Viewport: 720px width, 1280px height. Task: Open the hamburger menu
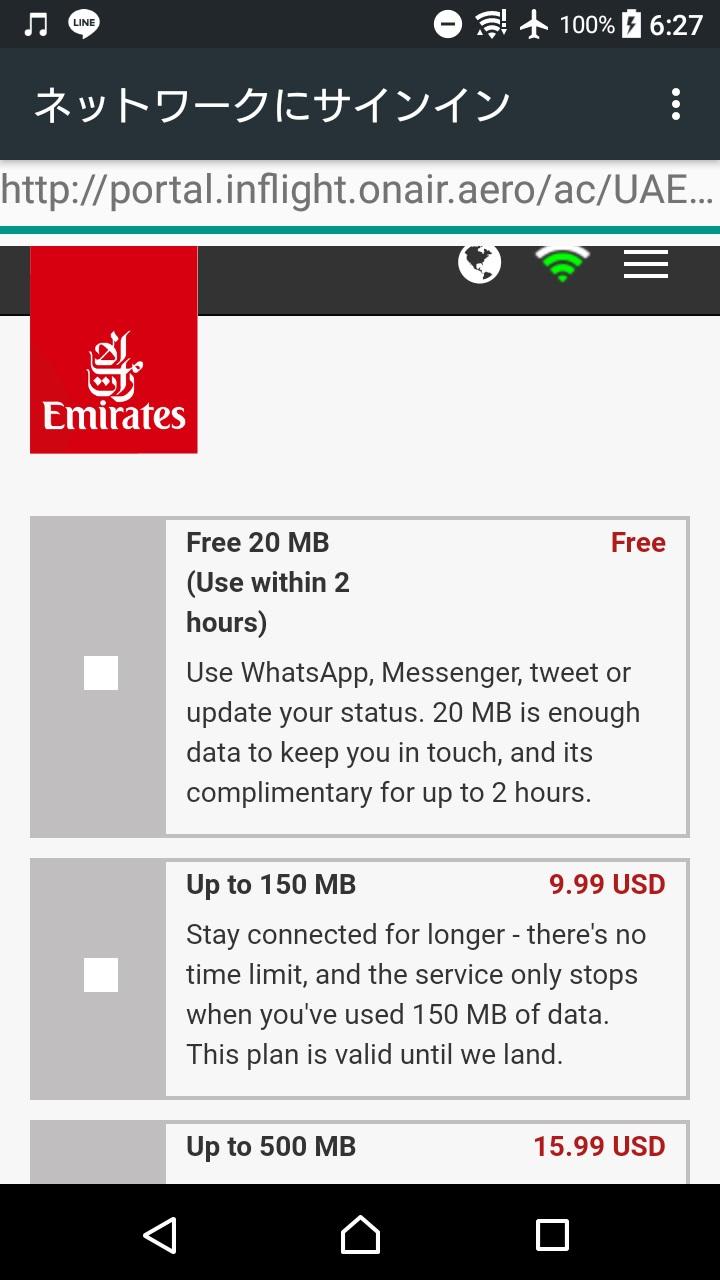pos(645,264)
